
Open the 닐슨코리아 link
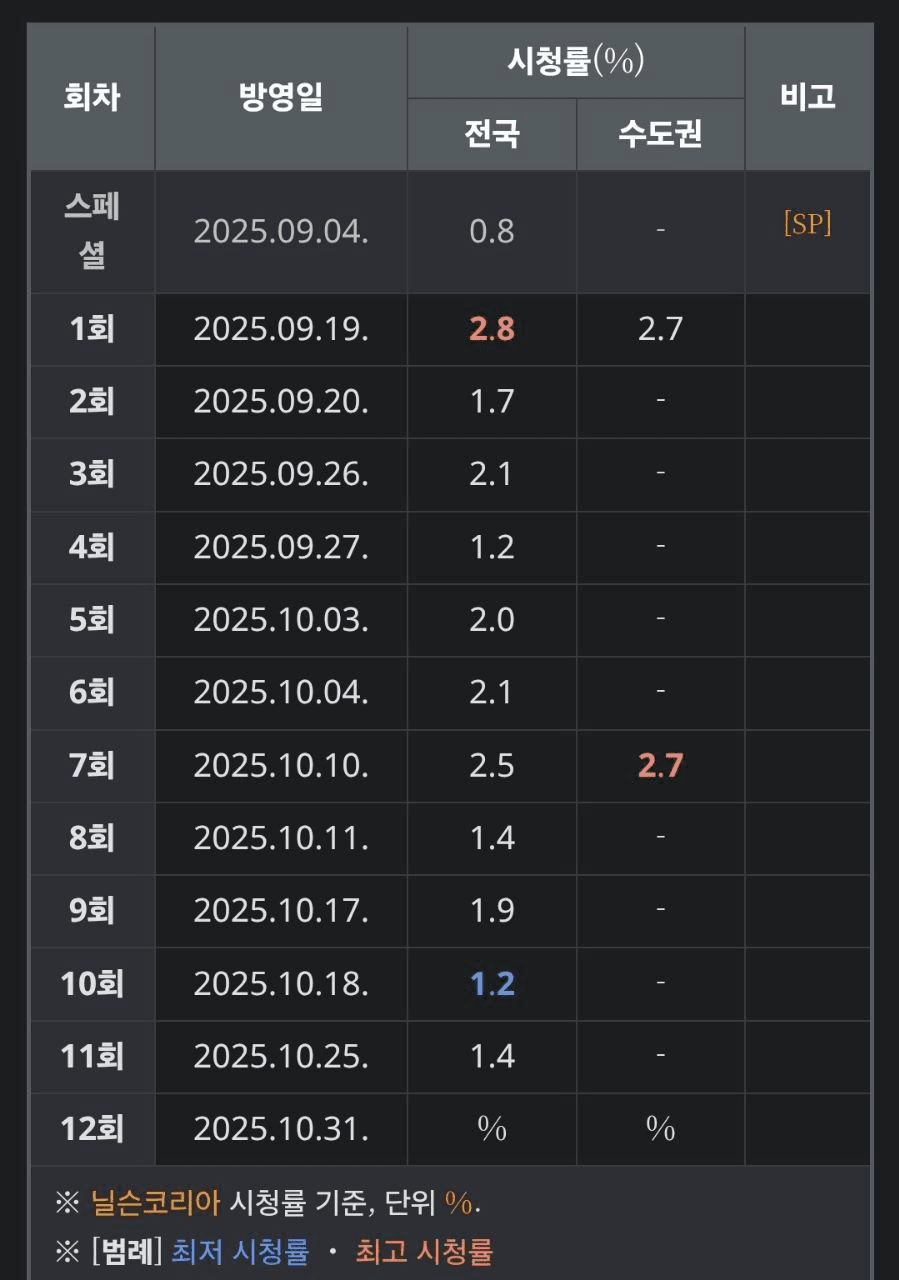pyautogui.click(x=155, y=1202)
